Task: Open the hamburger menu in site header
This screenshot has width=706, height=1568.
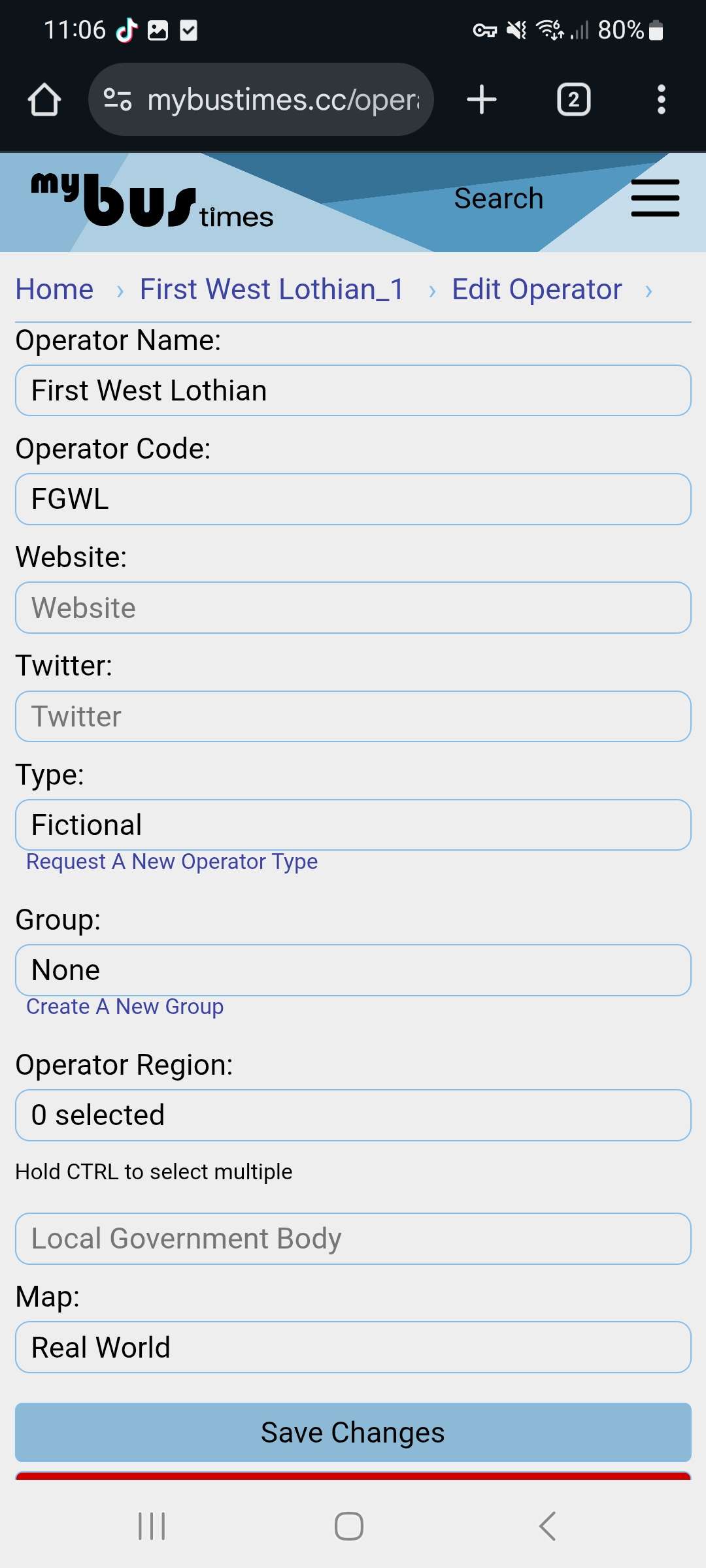Action: point(655,198)
